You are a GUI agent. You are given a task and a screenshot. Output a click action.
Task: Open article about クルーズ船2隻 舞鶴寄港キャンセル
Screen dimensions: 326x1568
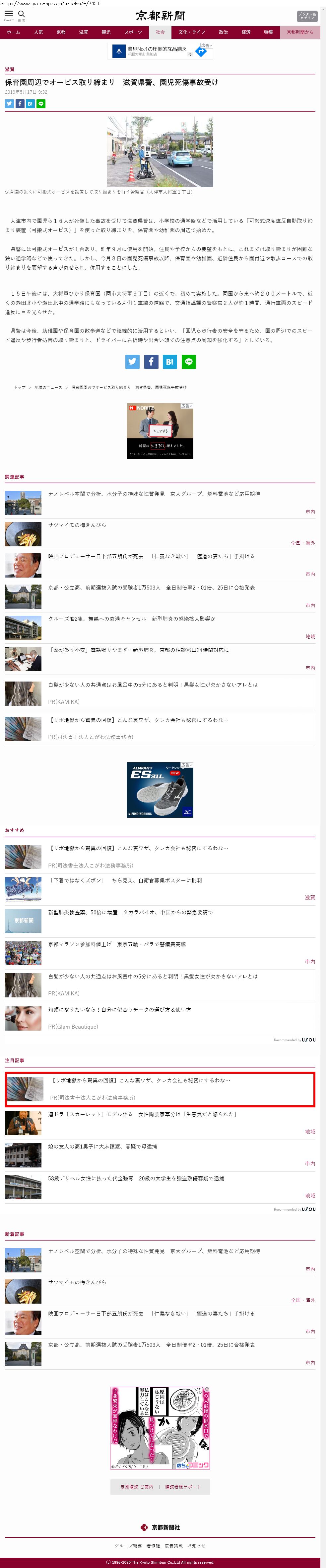[131, 618]
